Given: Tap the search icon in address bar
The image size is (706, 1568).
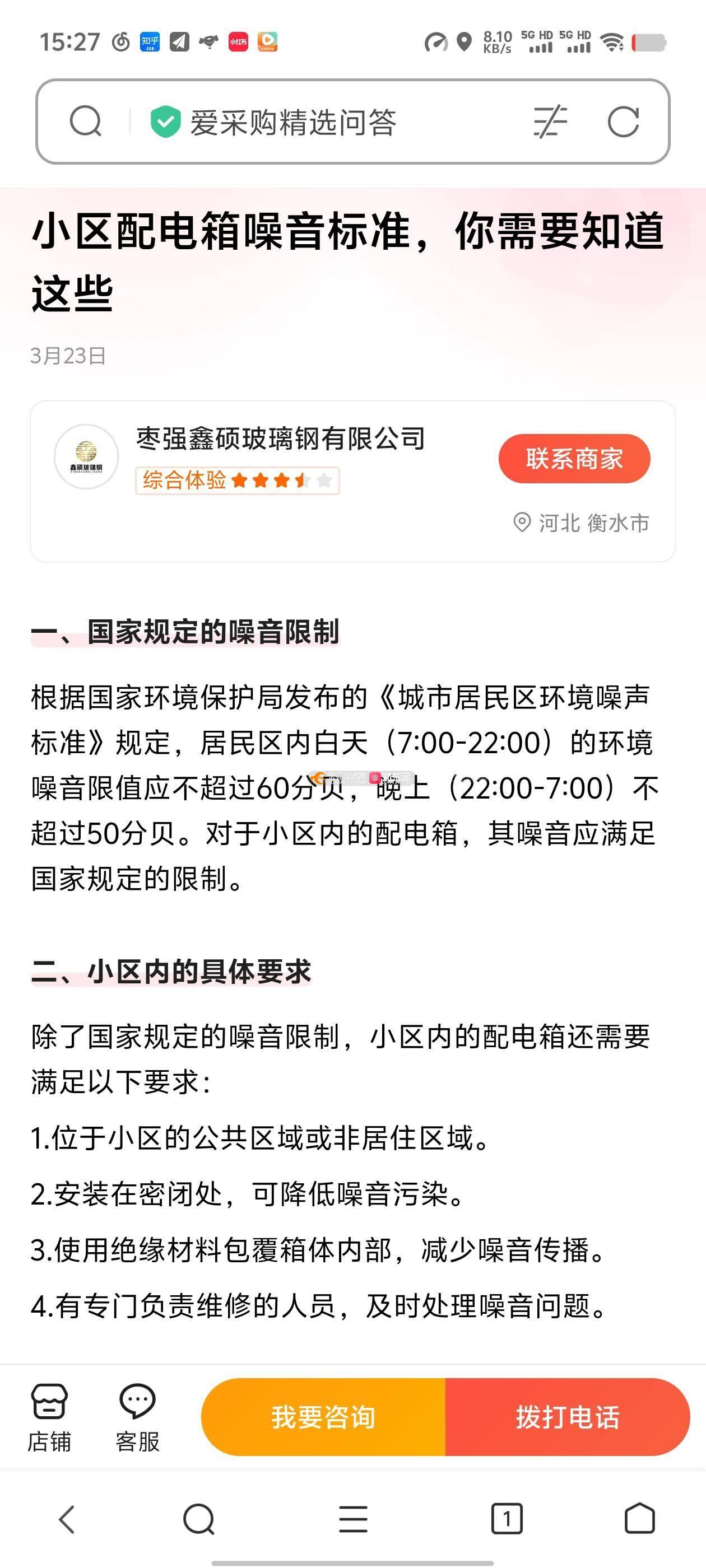Looking at the screenshot, I should tap(85, 122).
